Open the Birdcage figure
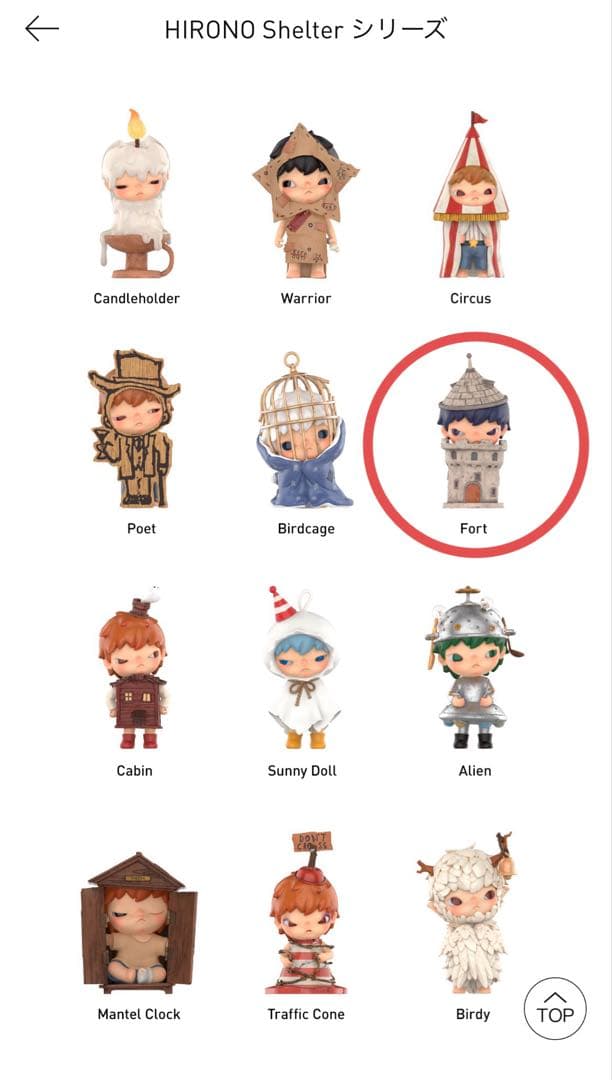This screenshot has height=1080, width=612. (306, 430)
